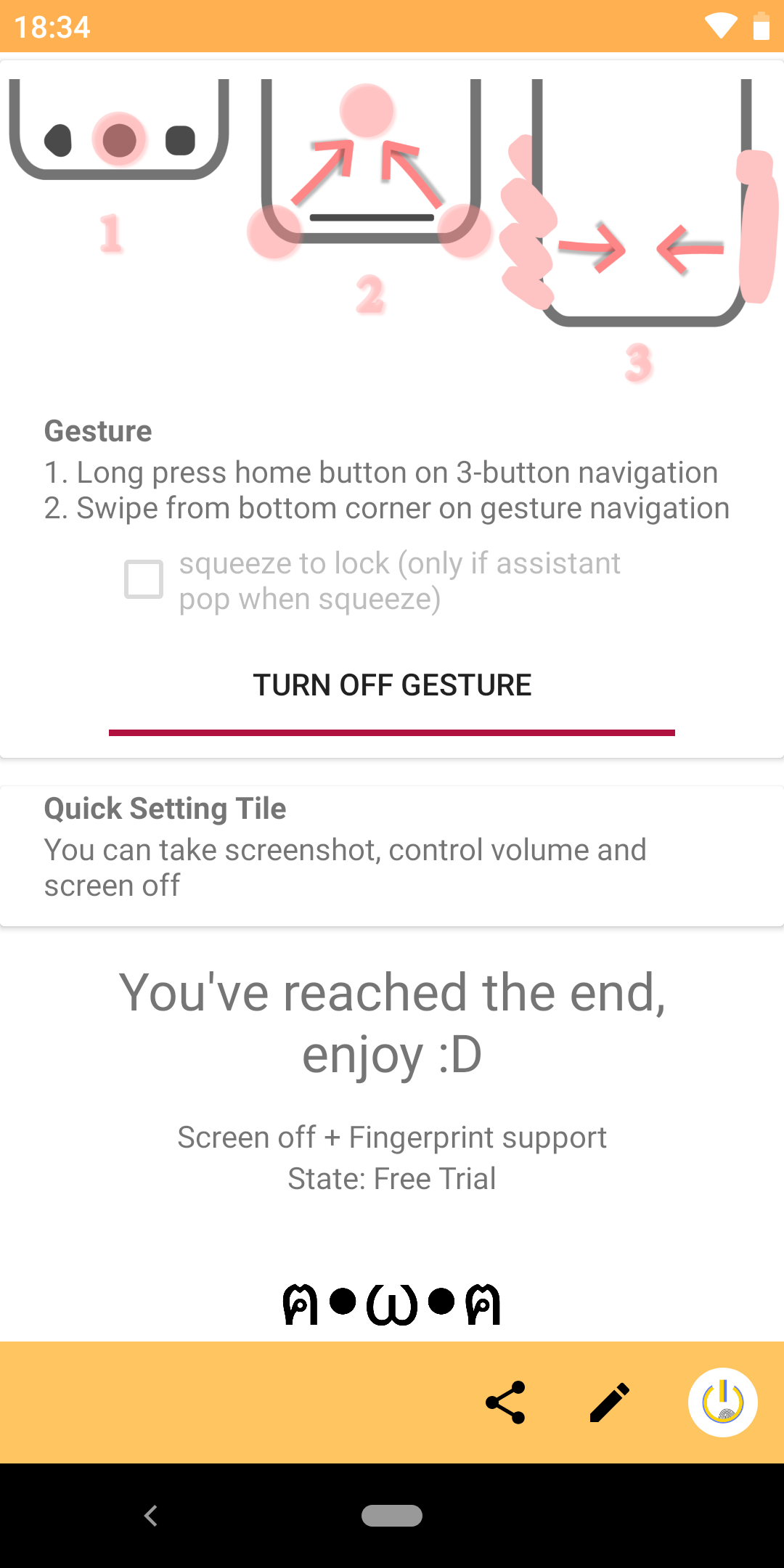Go back with the system back arrow
The width and height of the screenshot is (784, 1568).
(x=151, y=1516)
